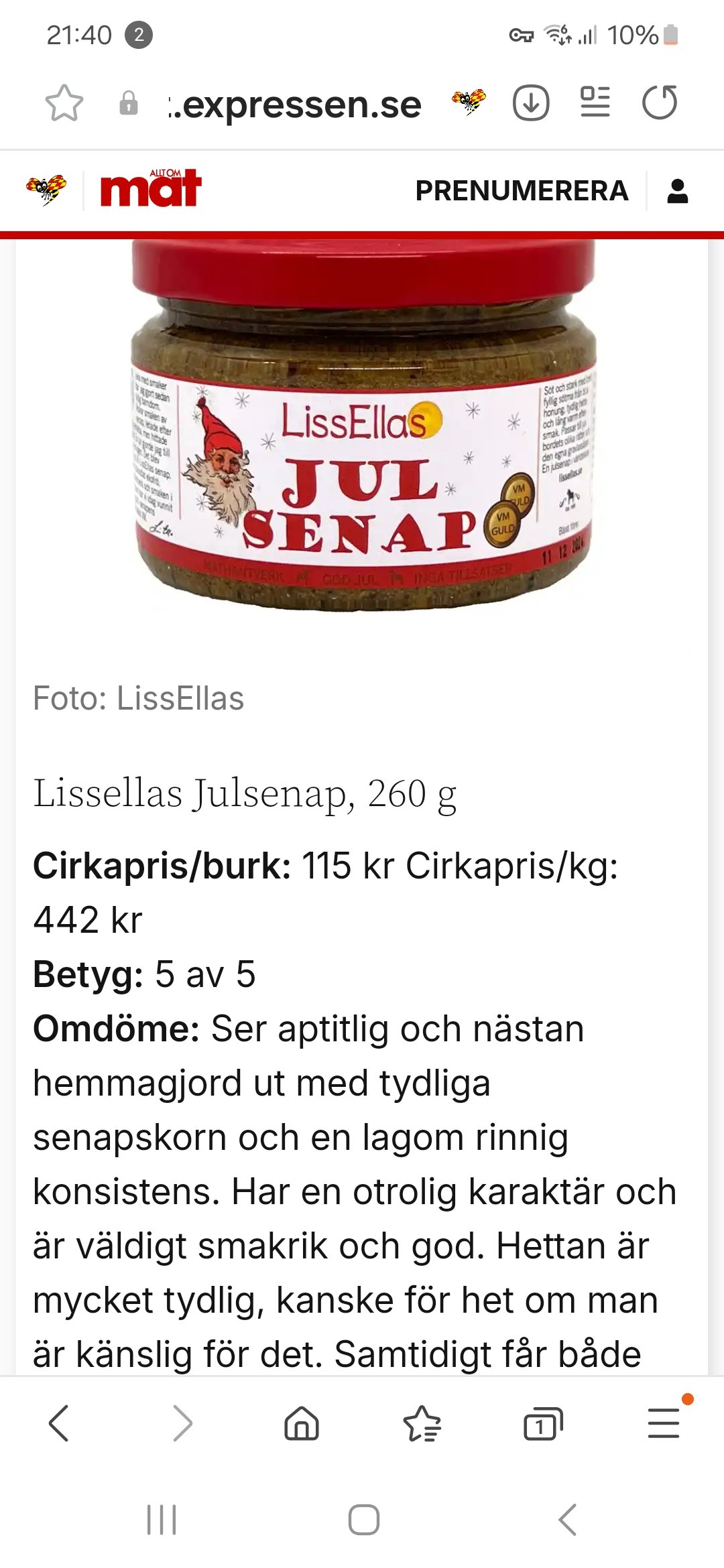This screenshot has height=1568, width=724.
Task: Open the tab switcher showing 1 tab
Action: pos(543,1423)
